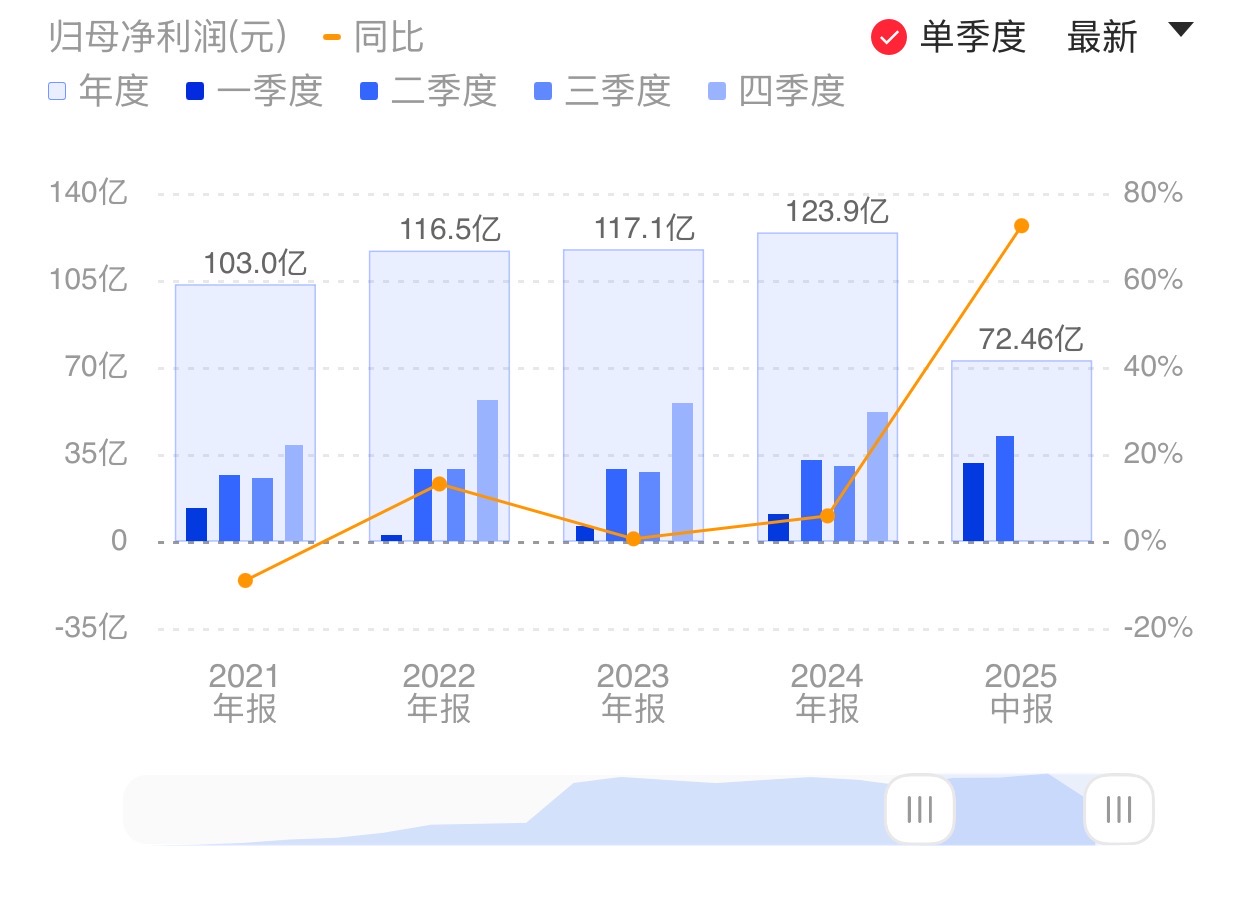This screenshot has width=1242, height=898.
Task: Tap the left range slider handle
Action: click(x=919, y=808)
